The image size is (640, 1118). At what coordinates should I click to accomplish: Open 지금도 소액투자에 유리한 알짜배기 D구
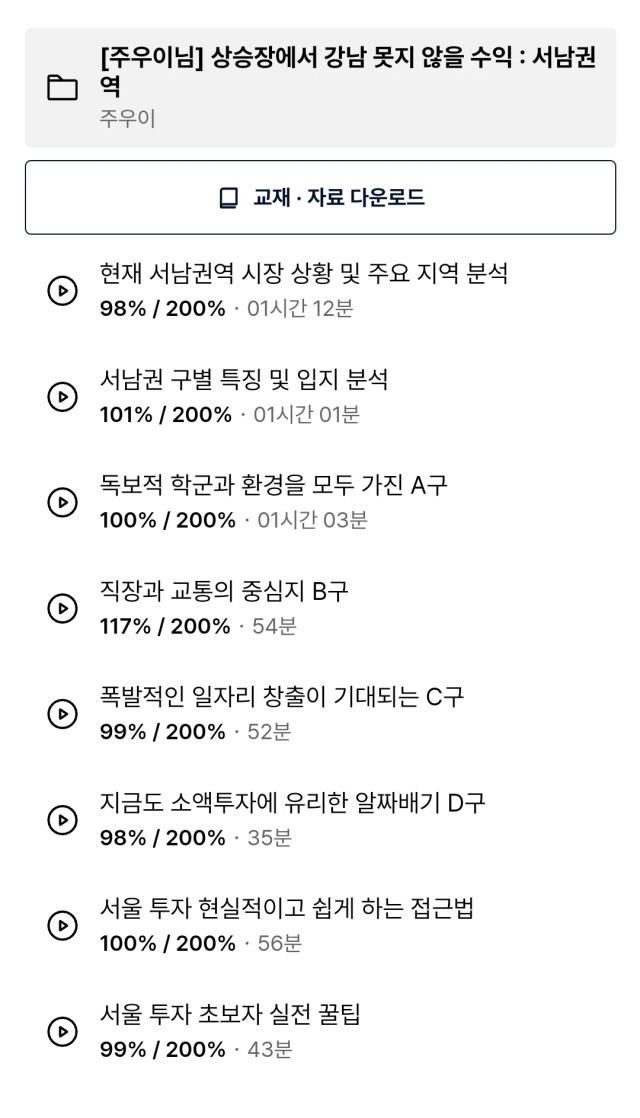(320, 819)
